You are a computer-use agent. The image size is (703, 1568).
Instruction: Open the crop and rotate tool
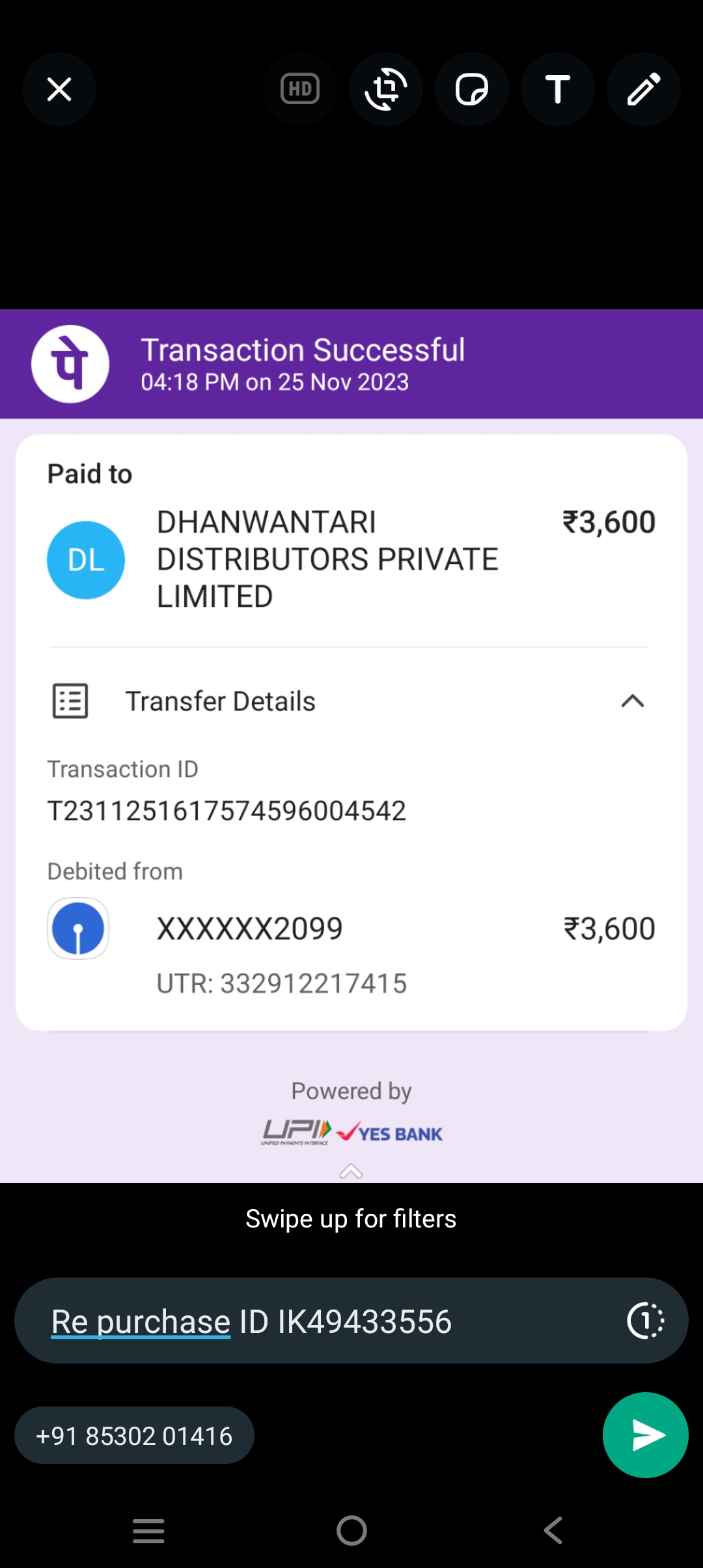(x=386, y=89)
